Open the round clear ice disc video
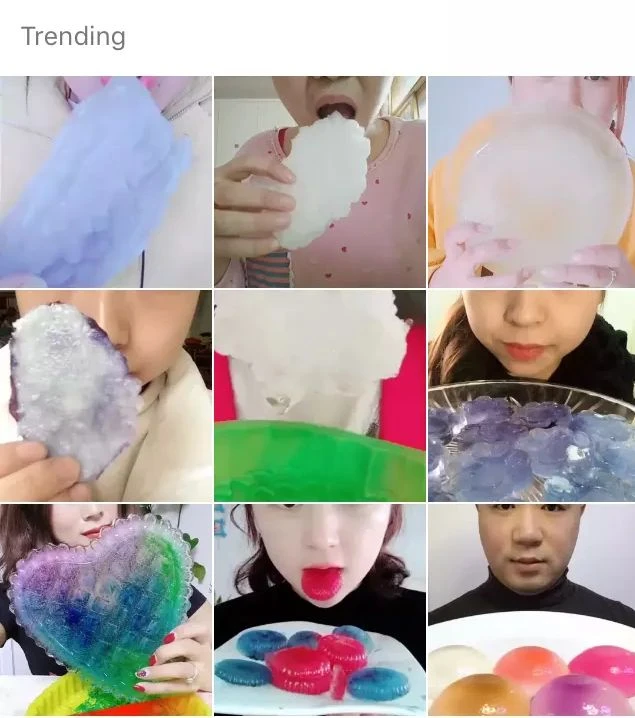This screenshot has width=635, height=718. (x=532, y=182)
